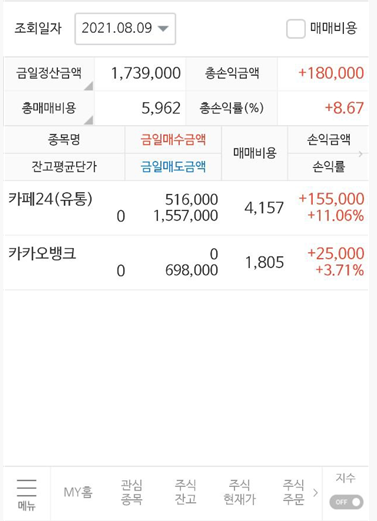Show more bottom menu items with arrow
This screenshot has height=521, width=377.
click(x=315, y=492)
